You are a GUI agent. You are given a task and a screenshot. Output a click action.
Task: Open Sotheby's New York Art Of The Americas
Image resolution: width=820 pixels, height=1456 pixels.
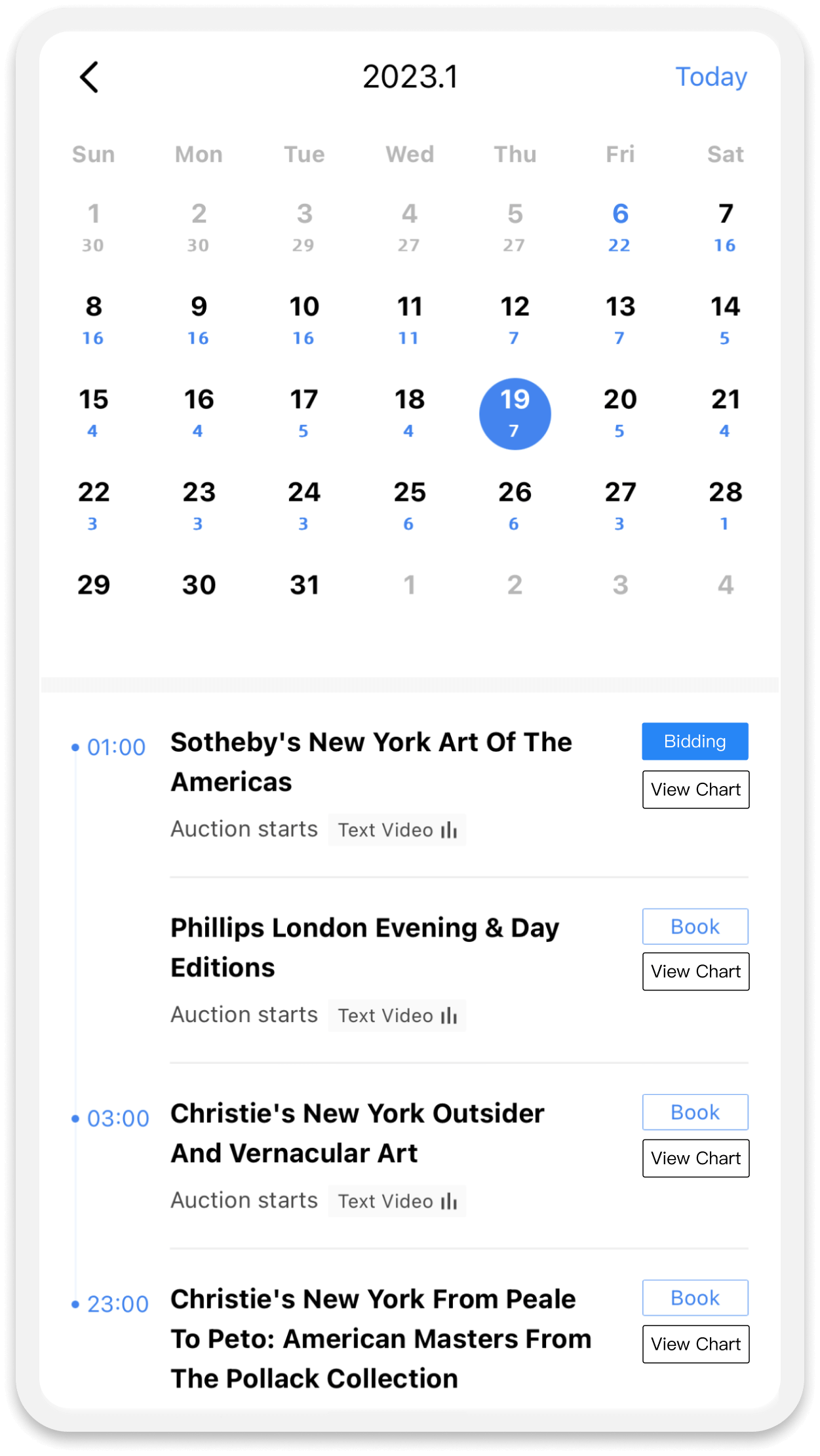[371, 762]
